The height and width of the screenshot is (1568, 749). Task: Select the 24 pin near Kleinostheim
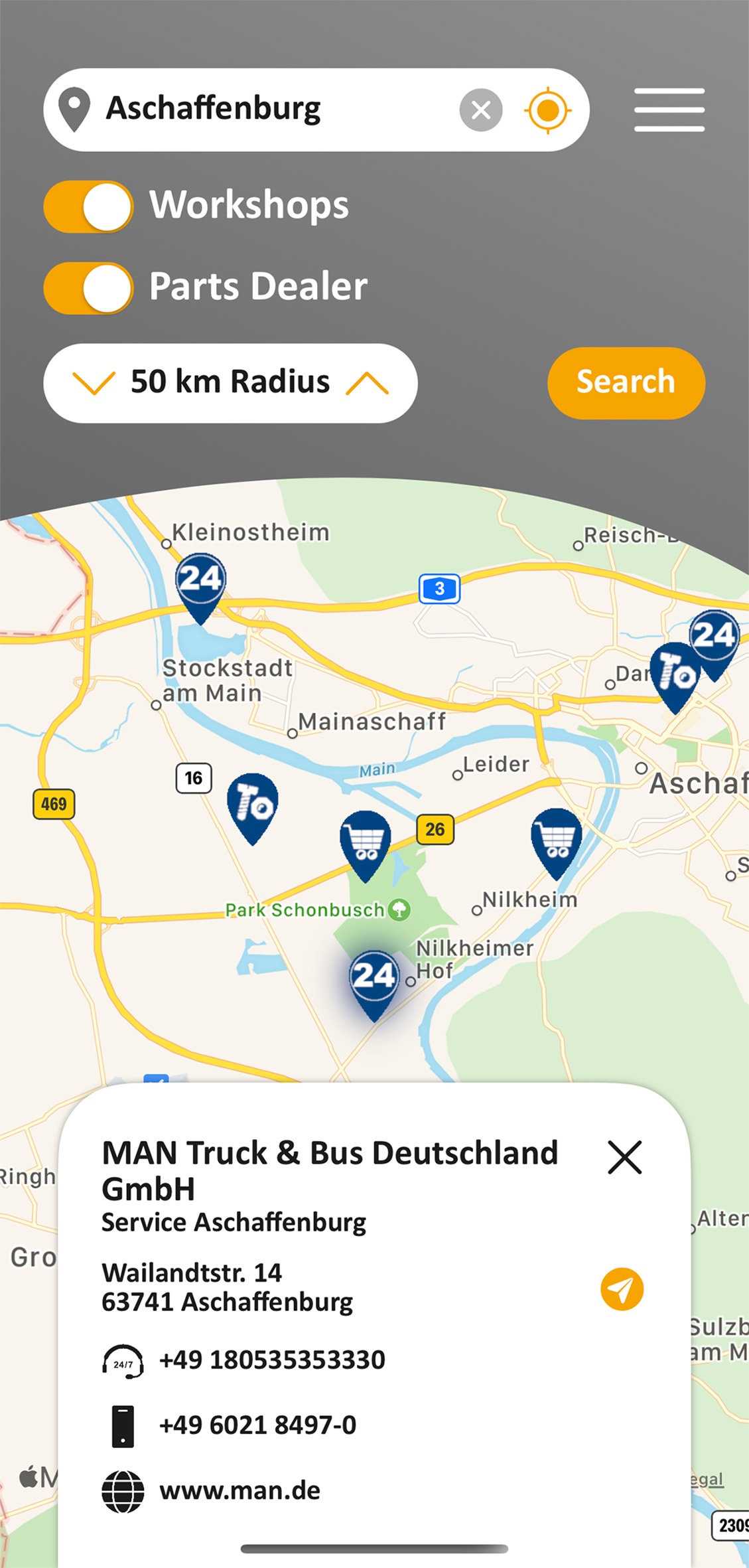point(200,588)
